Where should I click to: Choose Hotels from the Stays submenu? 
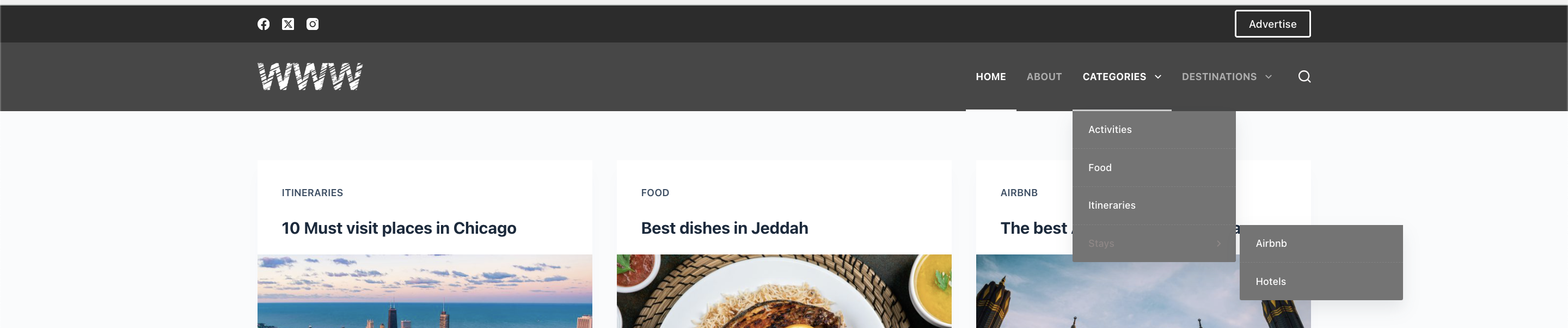point(1270,282)
